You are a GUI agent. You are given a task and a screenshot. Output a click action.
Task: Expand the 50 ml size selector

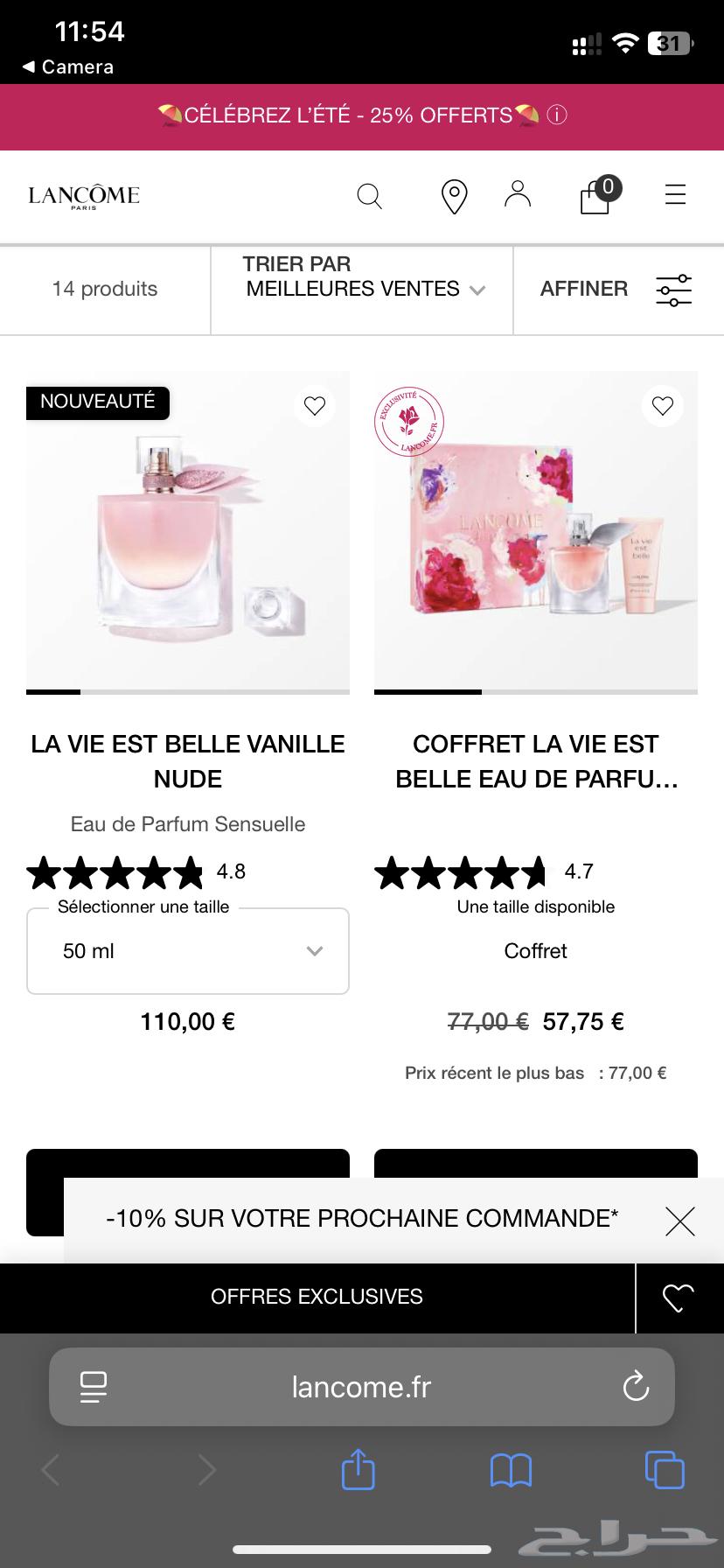[x=187, y=951]
